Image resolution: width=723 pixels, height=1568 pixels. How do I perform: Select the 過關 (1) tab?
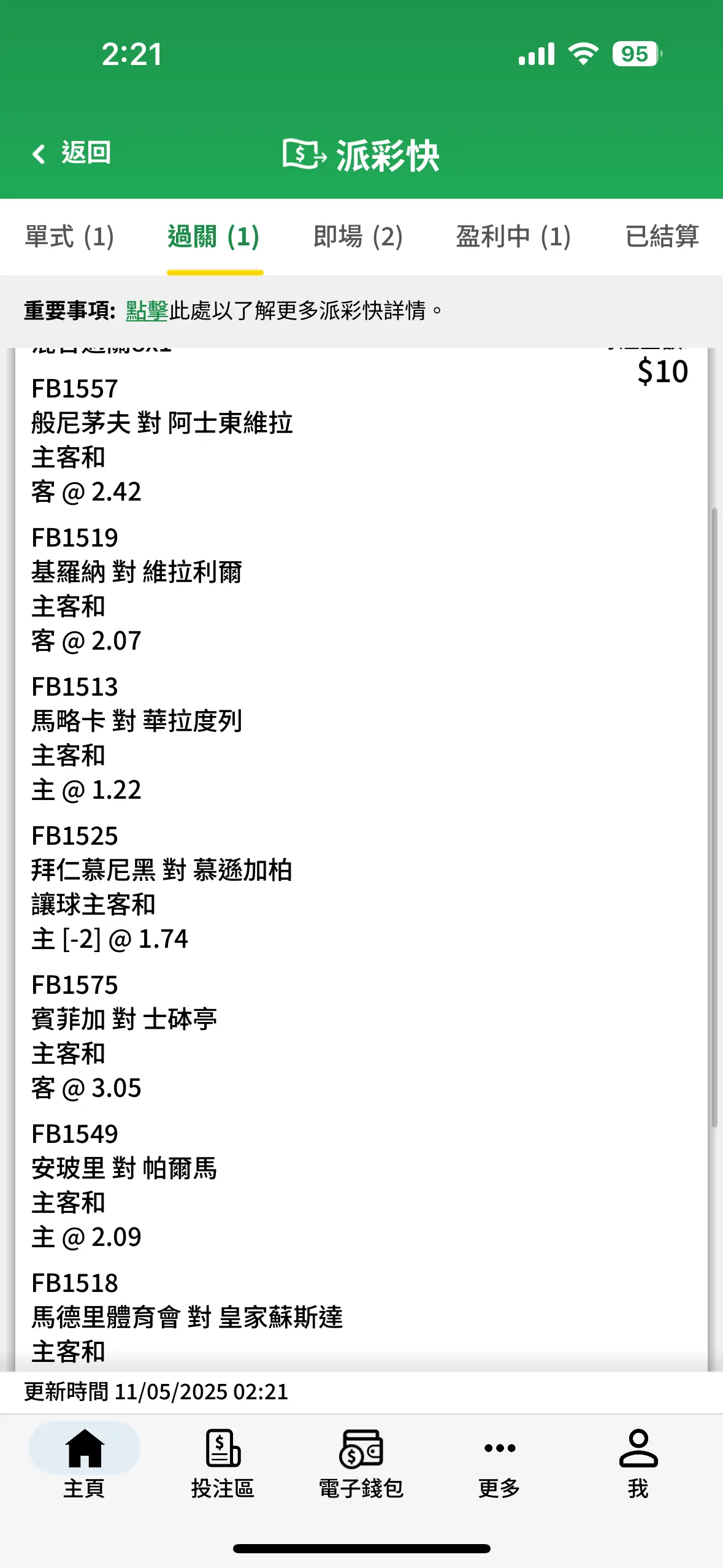(214, 237)
